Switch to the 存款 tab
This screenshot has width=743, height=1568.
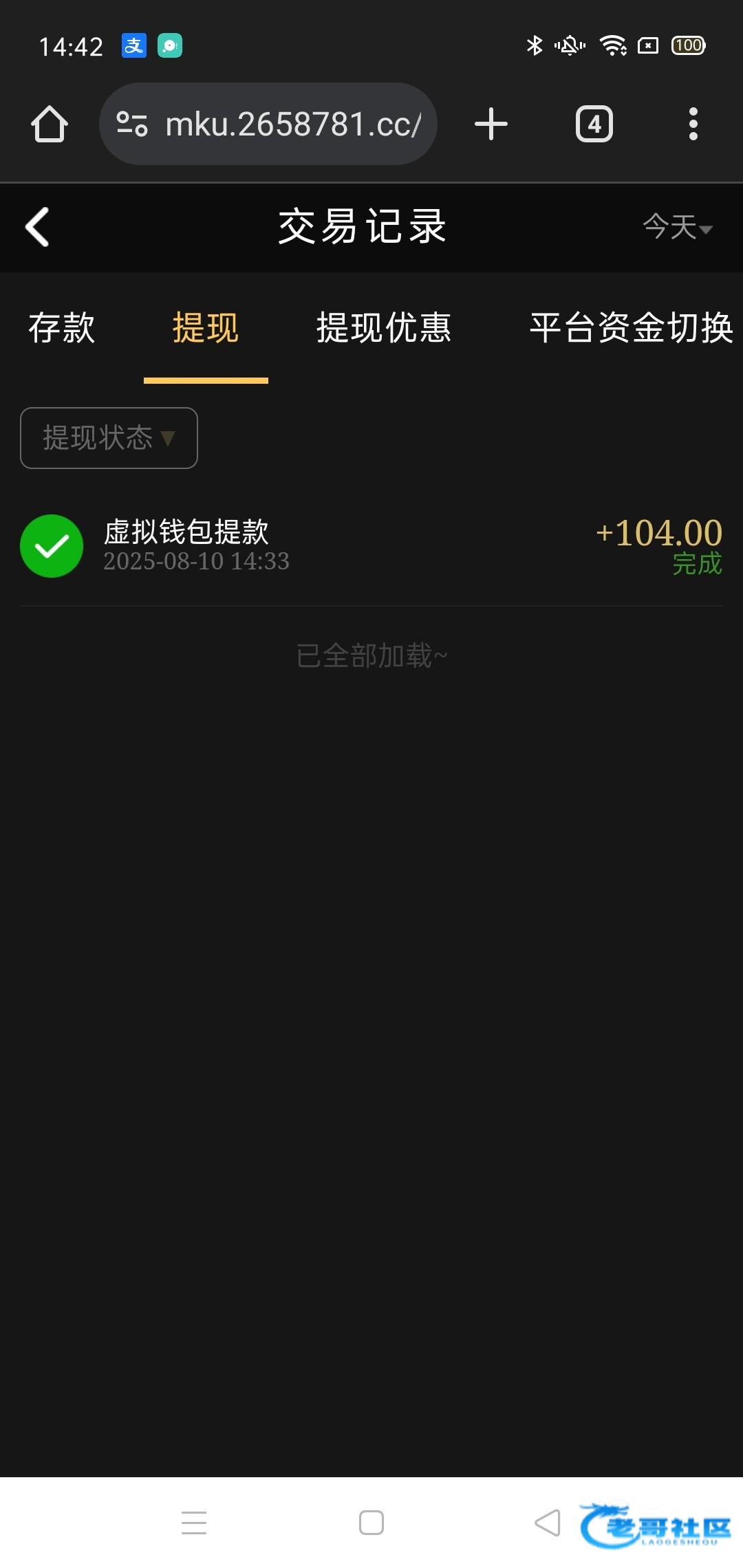tap(61, 327)
